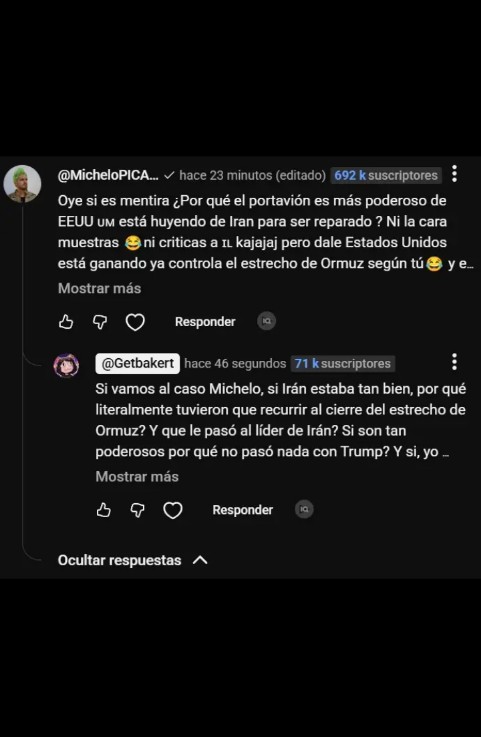Heart the @Getbakert reply

click(x=173, y=510)
